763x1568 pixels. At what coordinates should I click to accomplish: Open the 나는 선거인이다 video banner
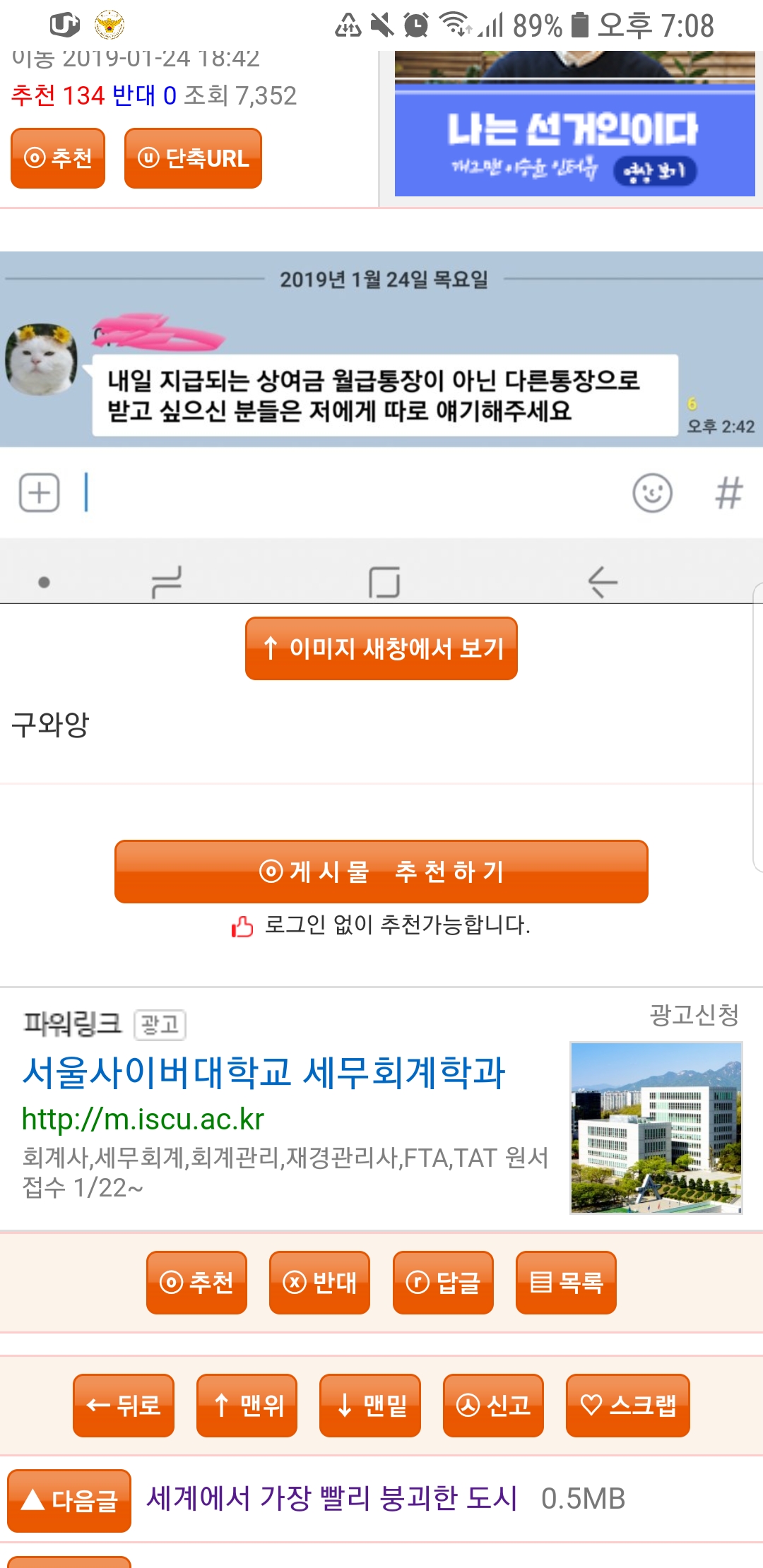pyautogui.click(x=574, y=134)
